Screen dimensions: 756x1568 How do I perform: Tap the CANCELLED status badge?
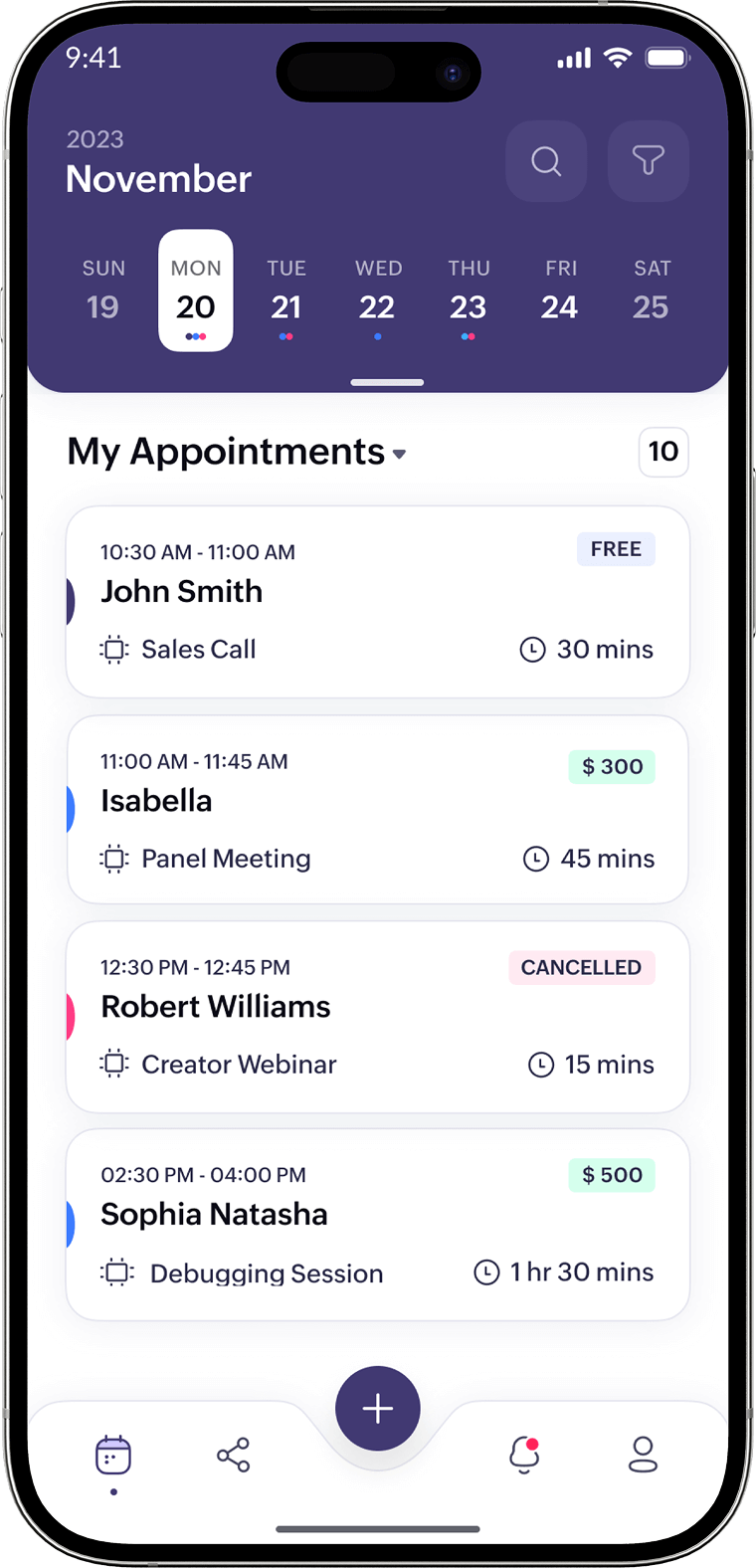pos(582,967)
